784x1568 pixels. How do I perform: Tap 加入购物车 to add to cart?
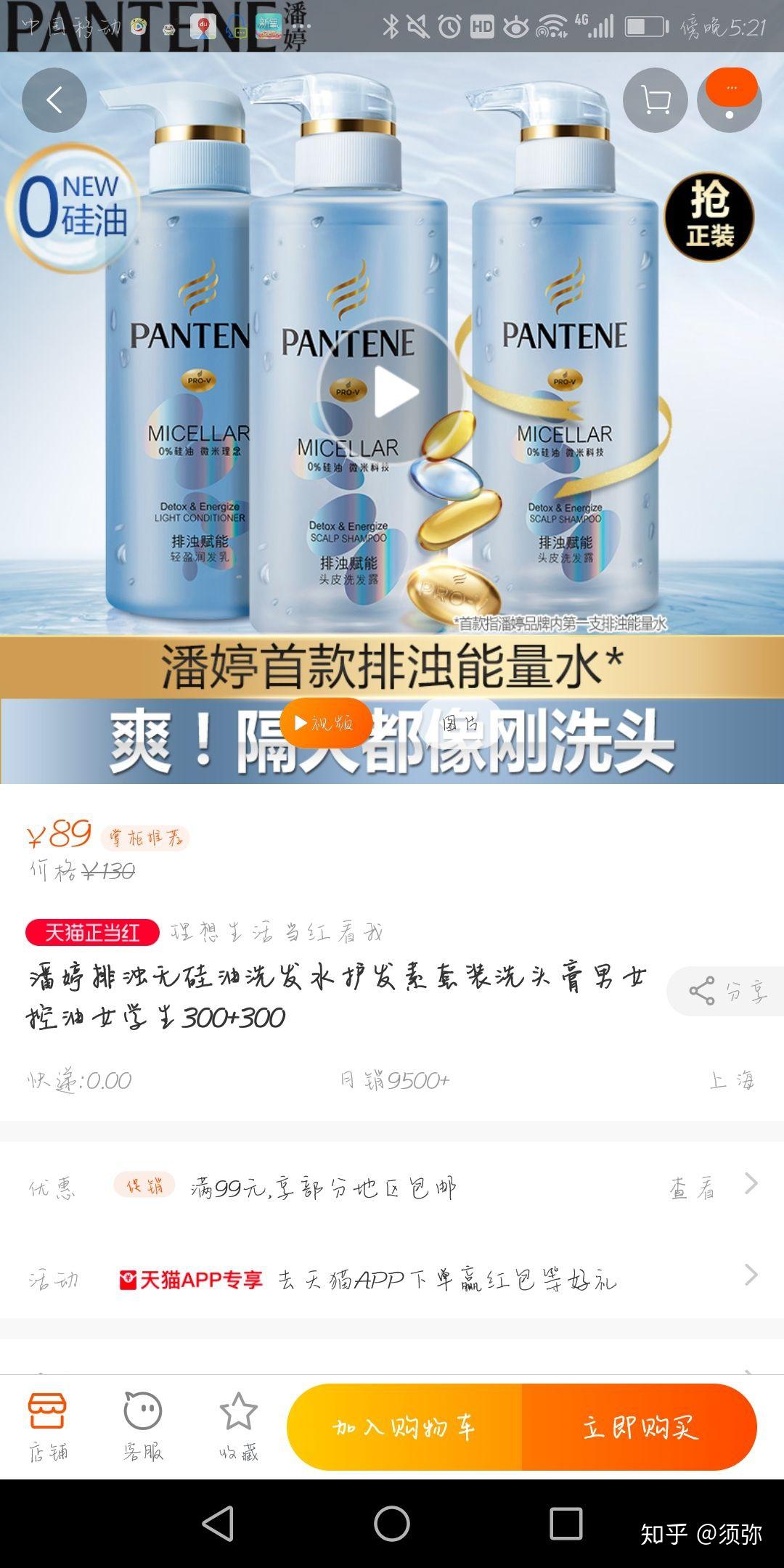(x=404, y=1428)
